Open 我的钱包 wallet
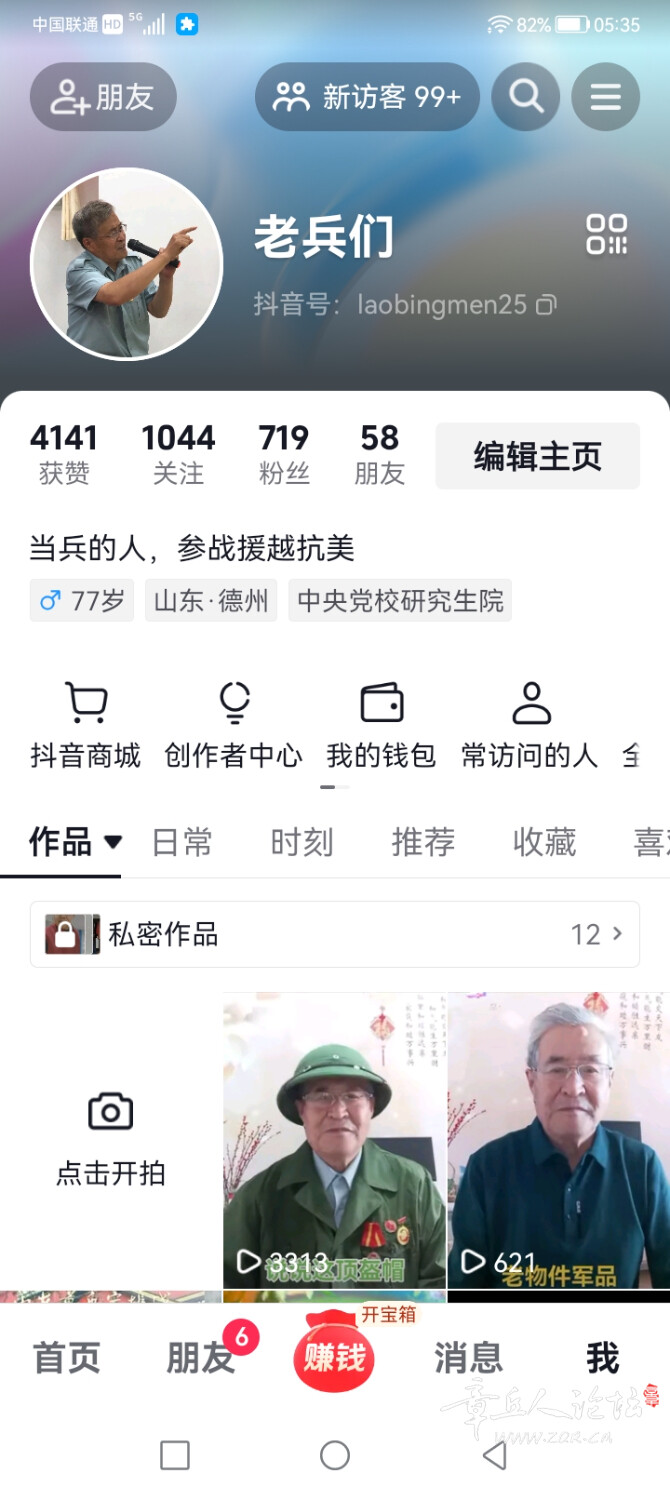Viewport: 670px width, 1500px height. tap(381, 725)
